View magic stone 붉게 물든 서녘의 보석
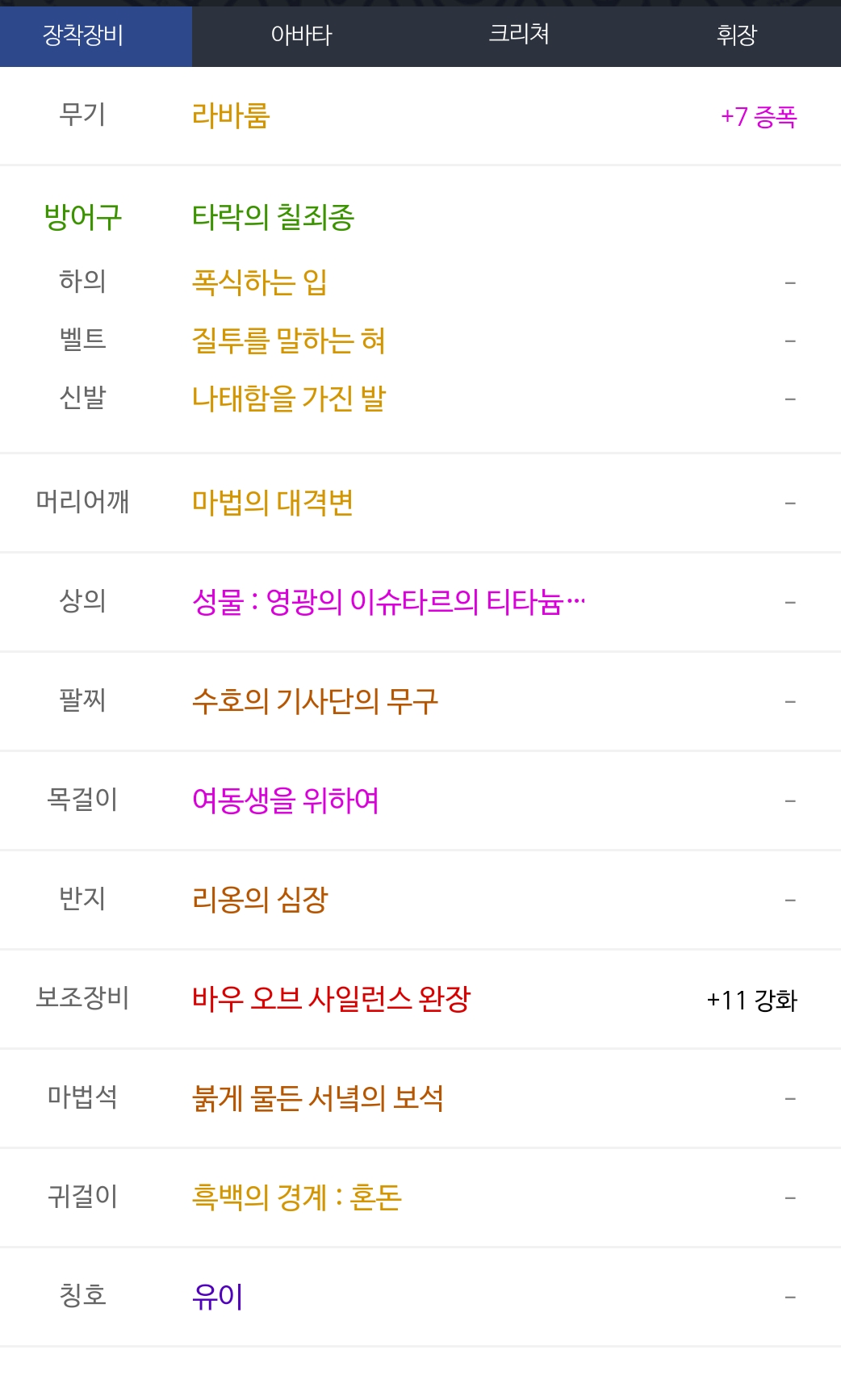 (x=317, y=1098)
